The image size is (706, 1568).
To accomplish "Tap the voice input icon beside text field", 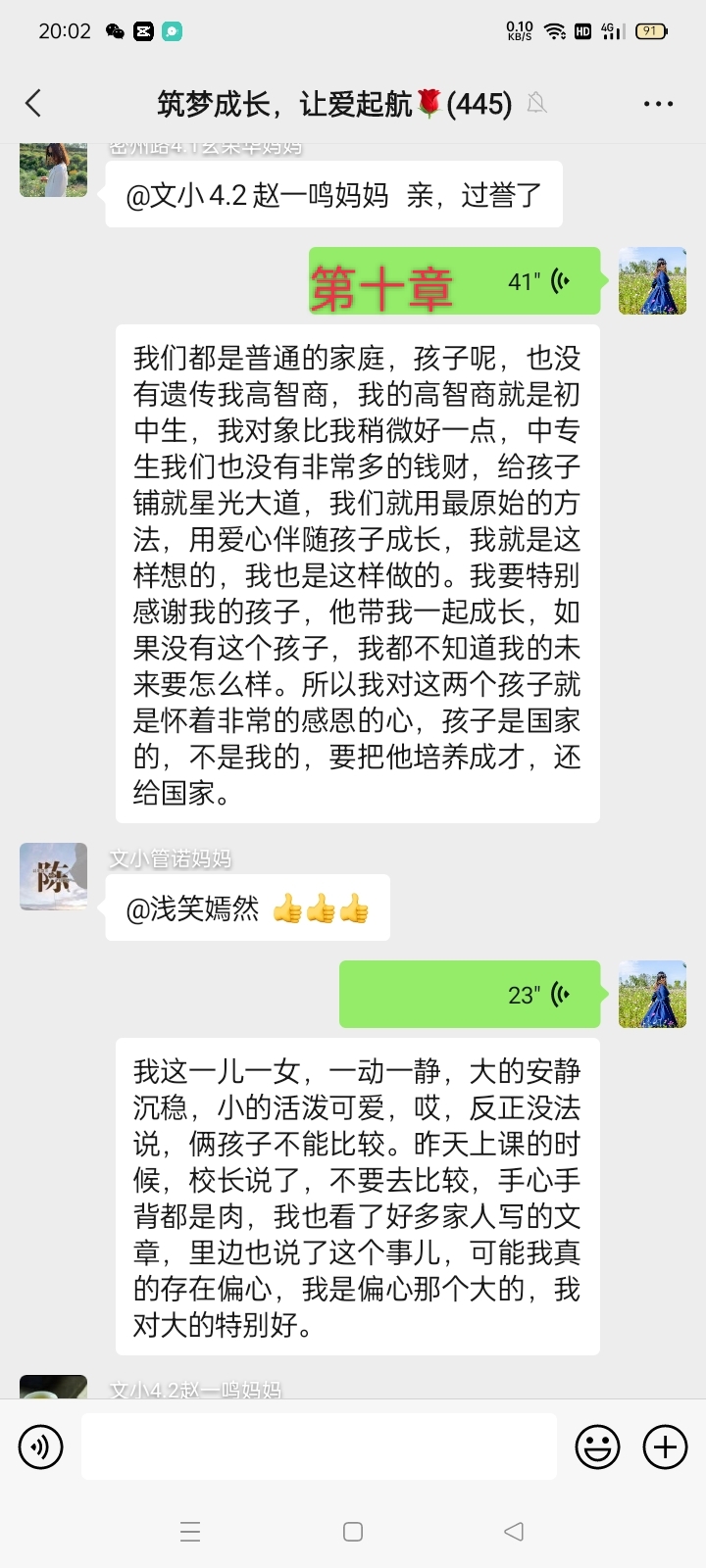I will [x=40, y=1446].
